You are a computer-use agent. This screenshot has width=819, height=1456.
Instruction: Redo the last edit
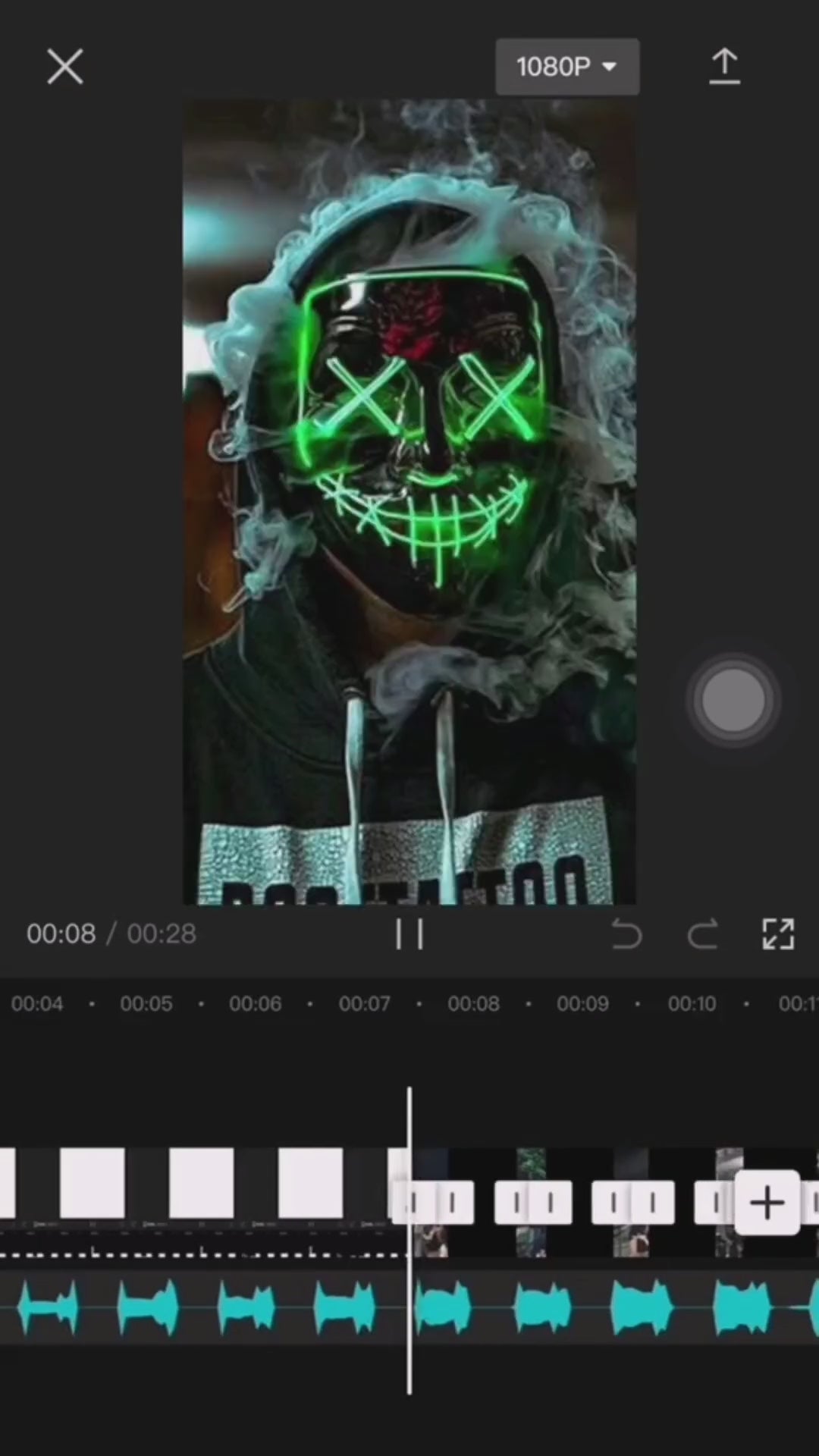(703, 934)
